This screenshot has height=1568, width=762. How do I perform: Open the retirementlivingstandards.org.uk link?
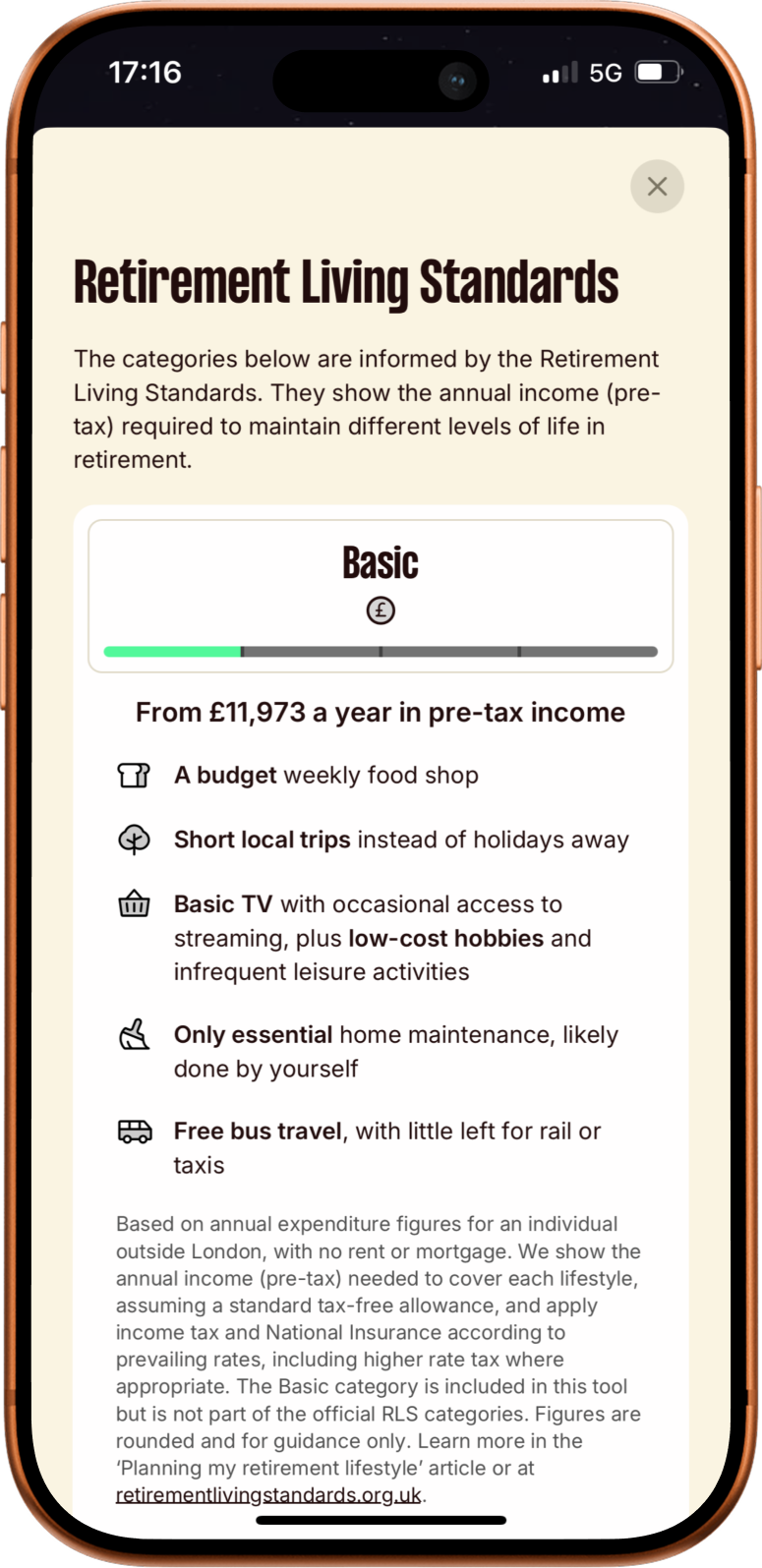268,1495
